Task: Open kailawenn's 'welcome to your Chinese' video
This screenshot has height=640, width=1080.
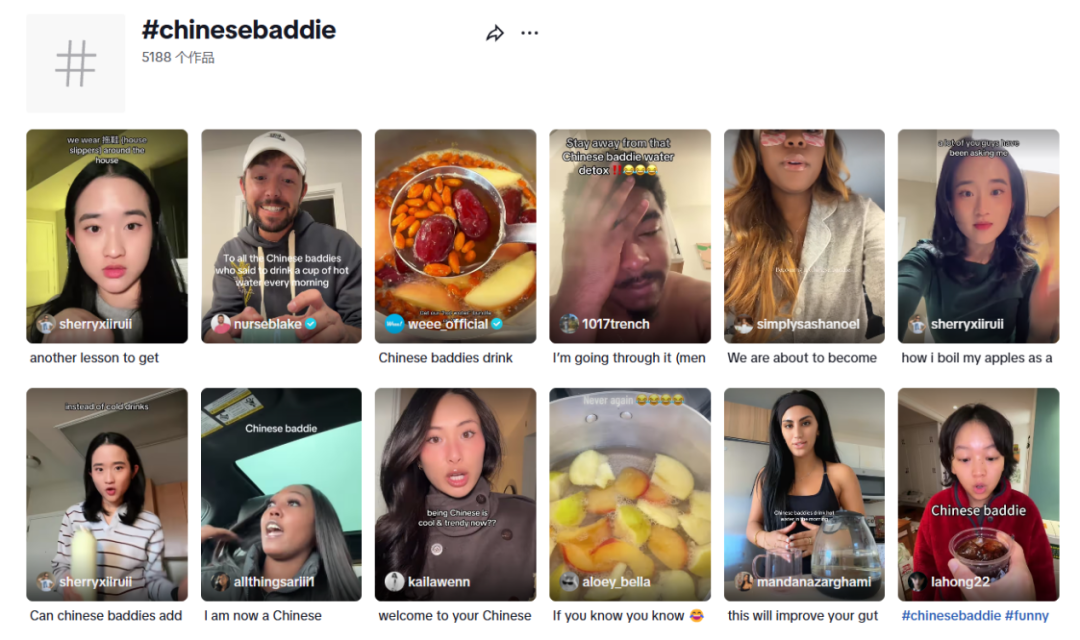Action: [x=455, y=494]
